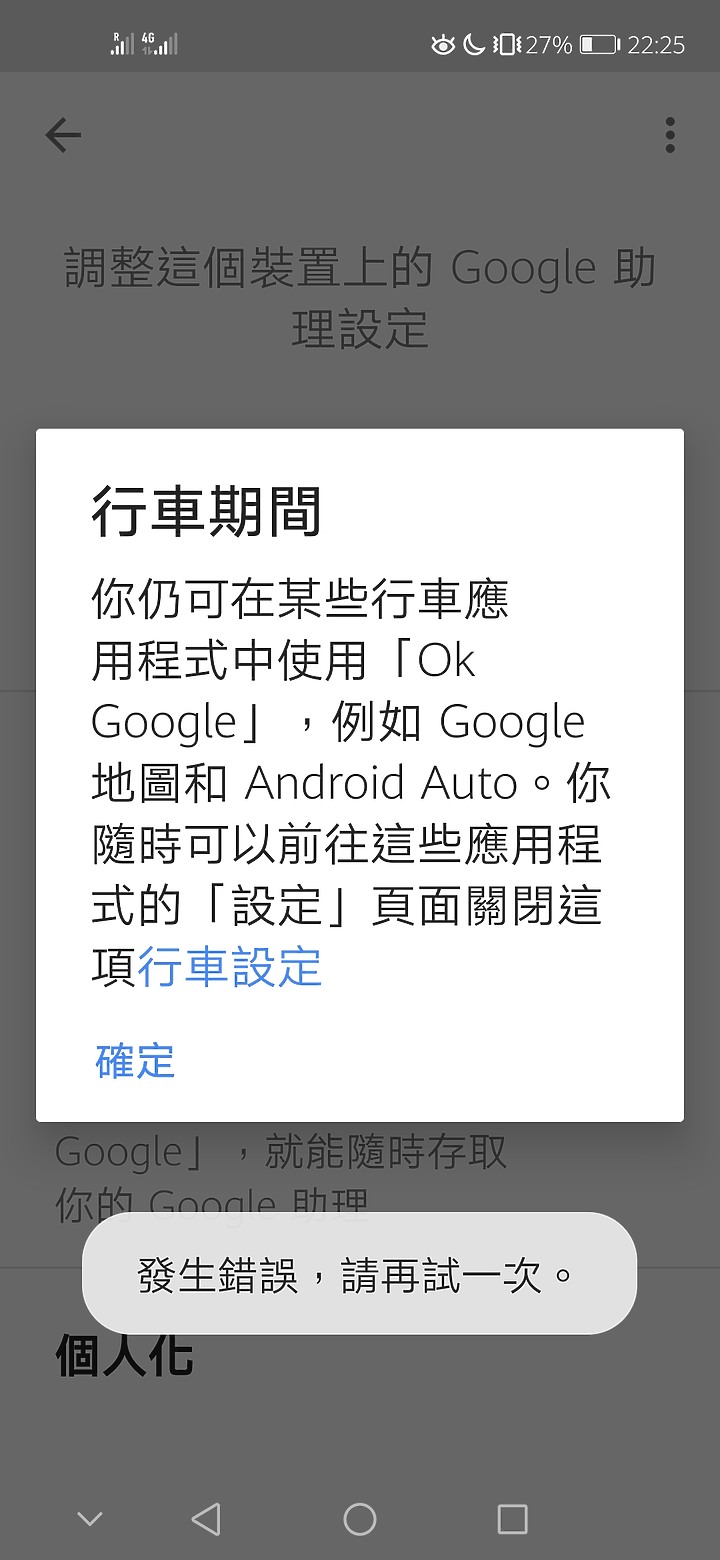Tap the system home button
The height and width of the screenshot is (1560, 720).
coord(359,1519)
